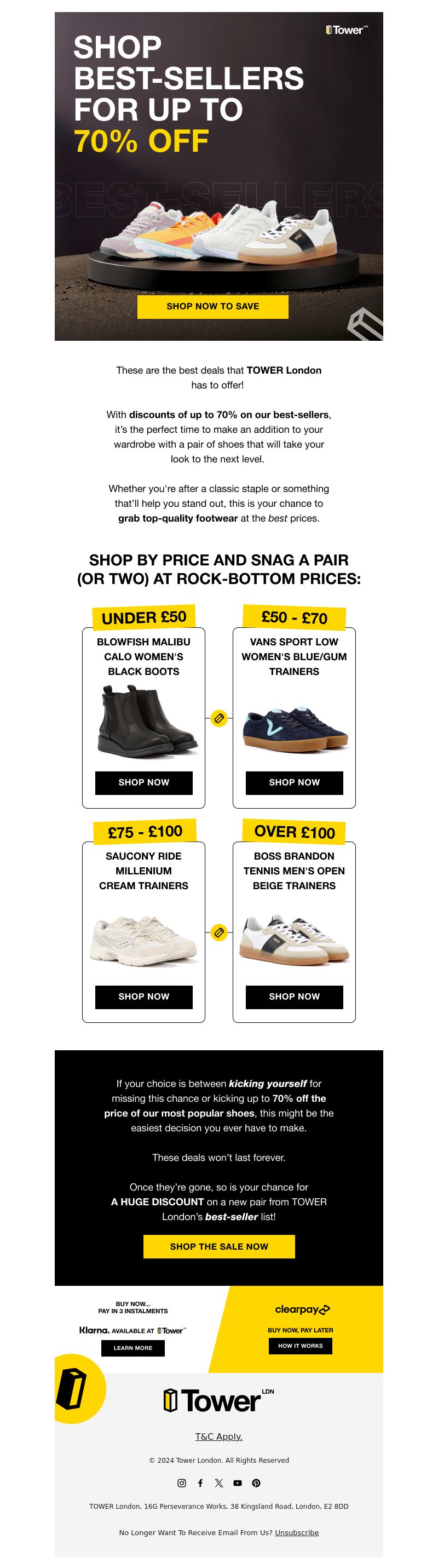Open Tower's X profile
The width and height of the screenshot is (438, 1568).
pyautogui.click(x=219, y=1483)
